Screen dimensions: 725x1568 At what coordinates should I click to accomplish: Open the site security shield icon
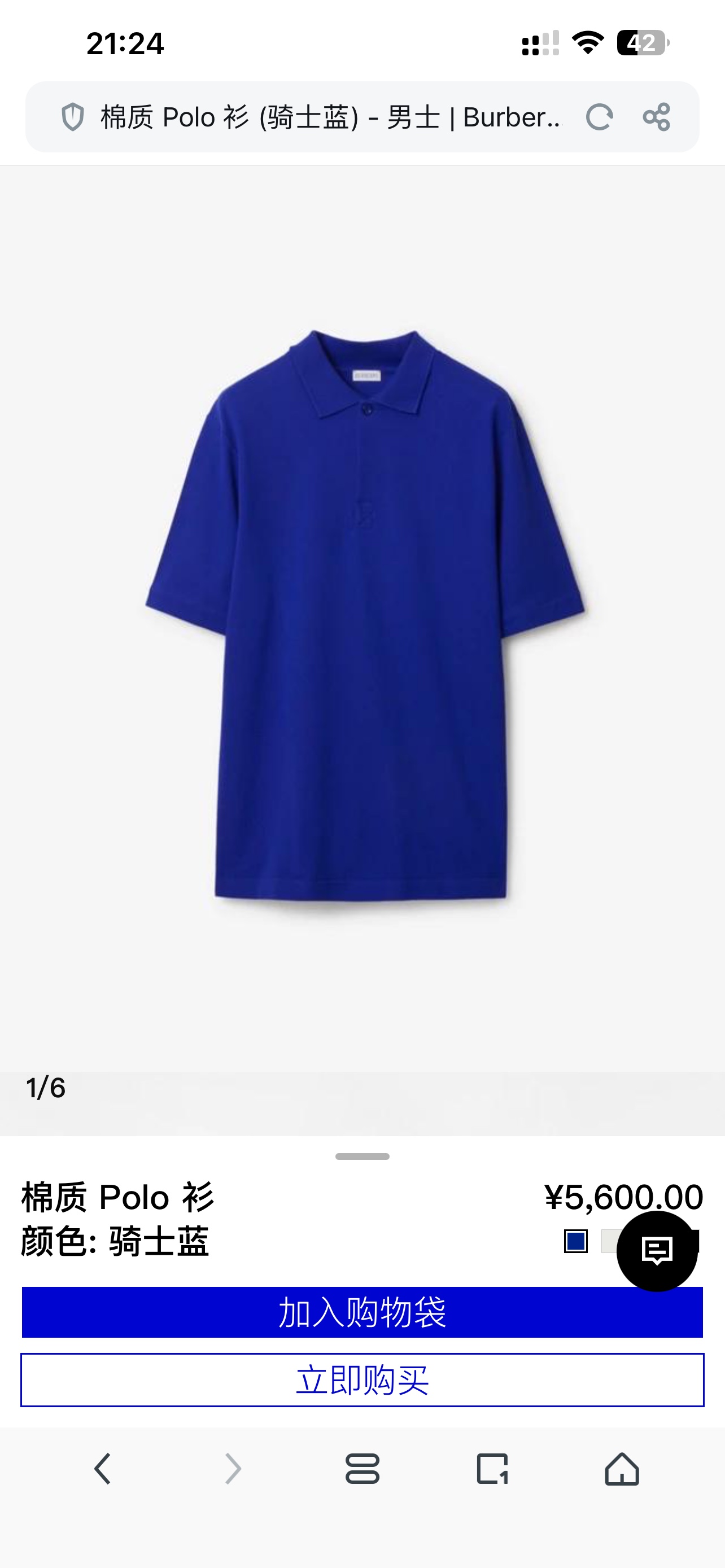(72, 117)
